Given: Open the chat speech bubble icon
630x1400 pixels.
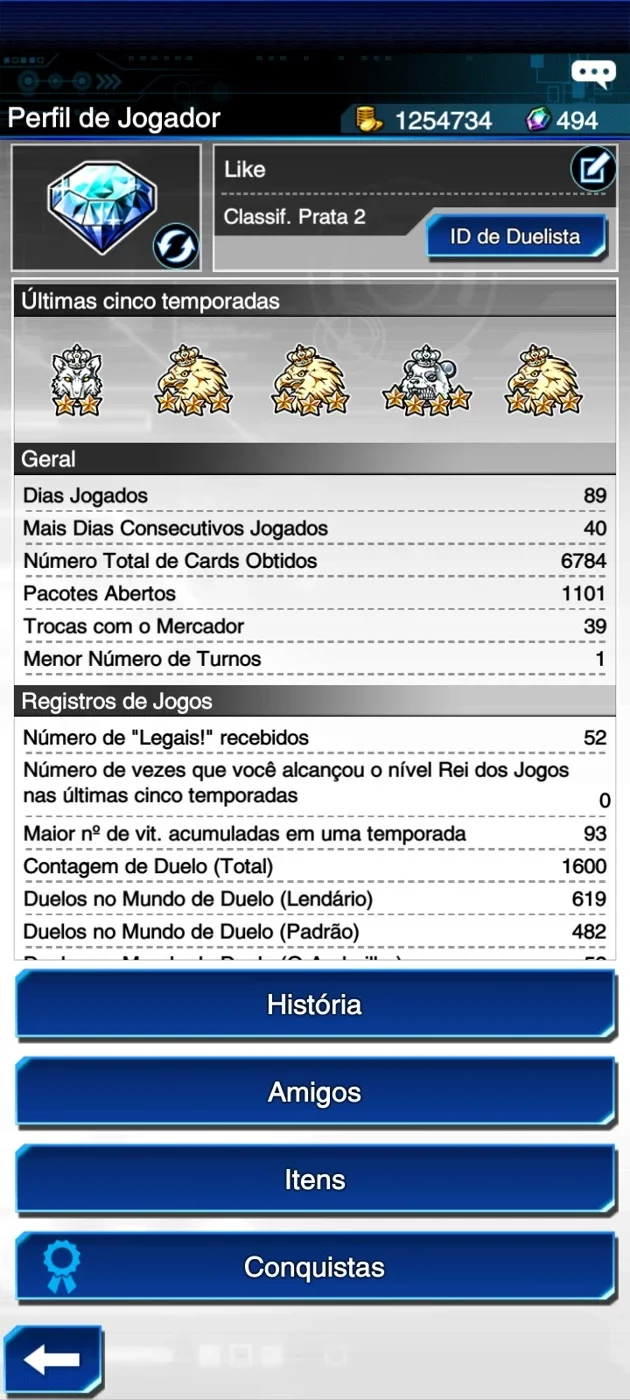Looking at the screenshot, I should (594, 73).
